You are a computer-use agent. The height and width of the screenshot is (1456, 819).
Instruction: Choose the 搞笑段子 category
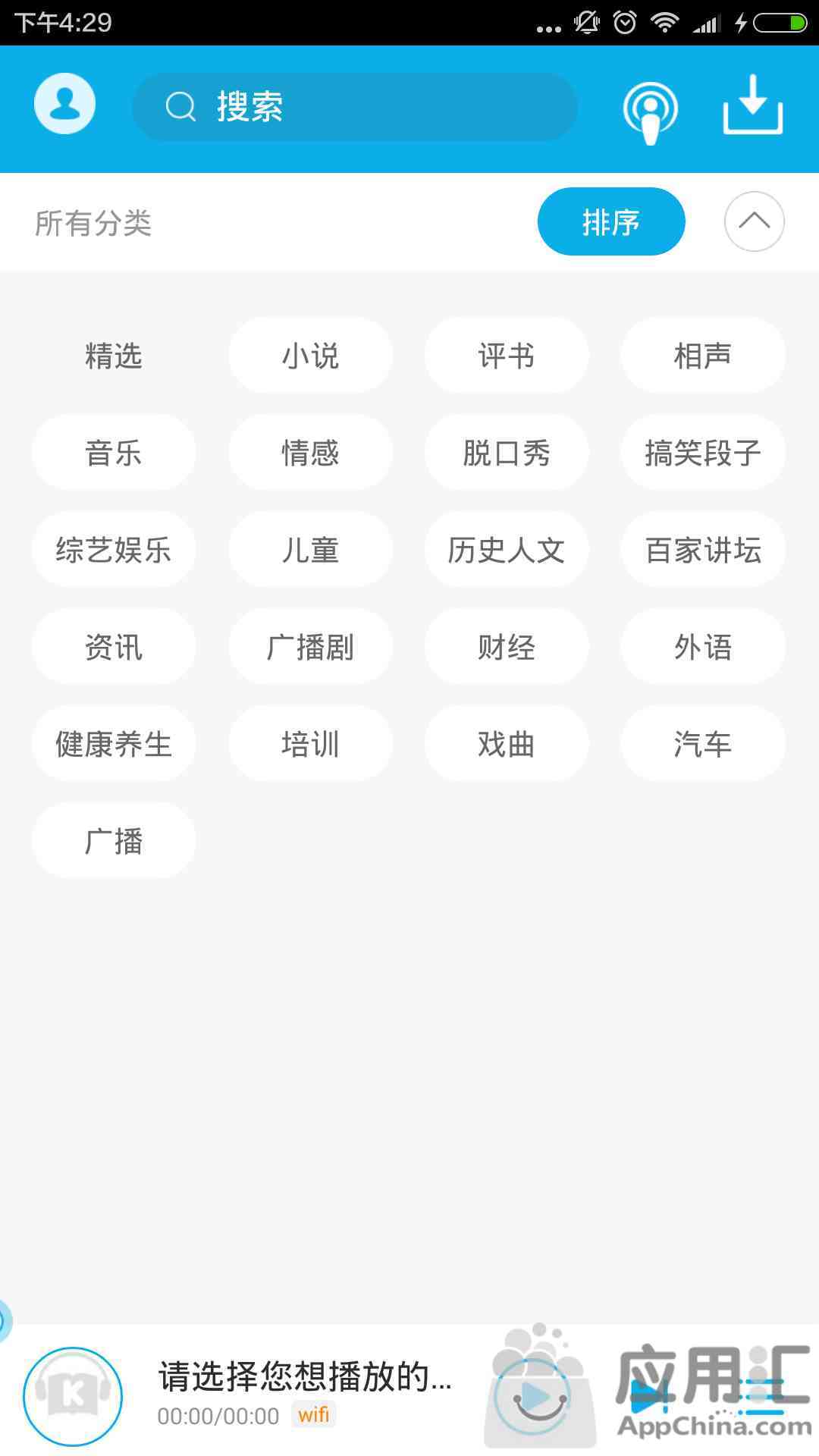coord(703,452)
